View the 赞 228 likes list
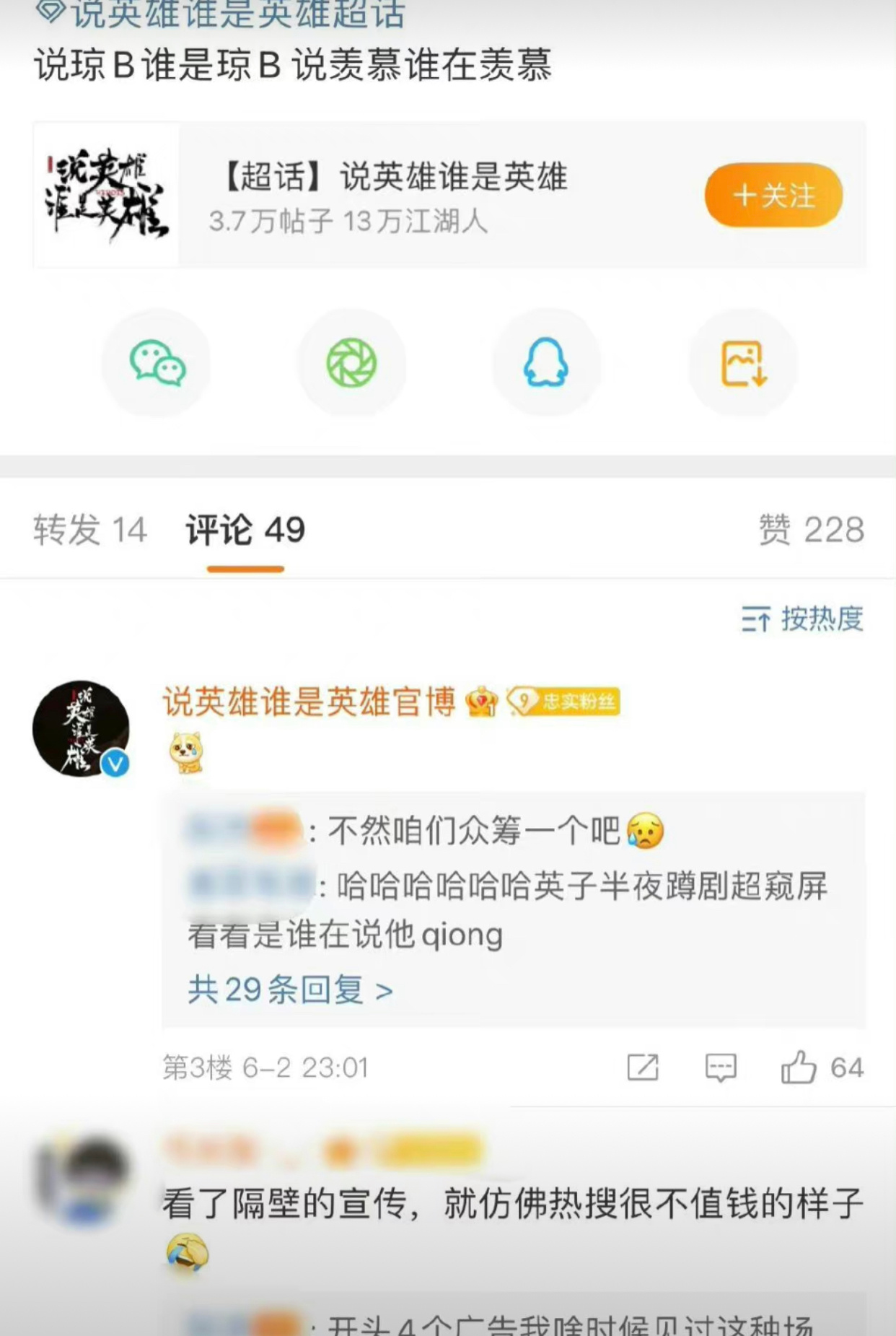Image resolution: width=896 pixels, height=1336 pixels. point(811,530)
